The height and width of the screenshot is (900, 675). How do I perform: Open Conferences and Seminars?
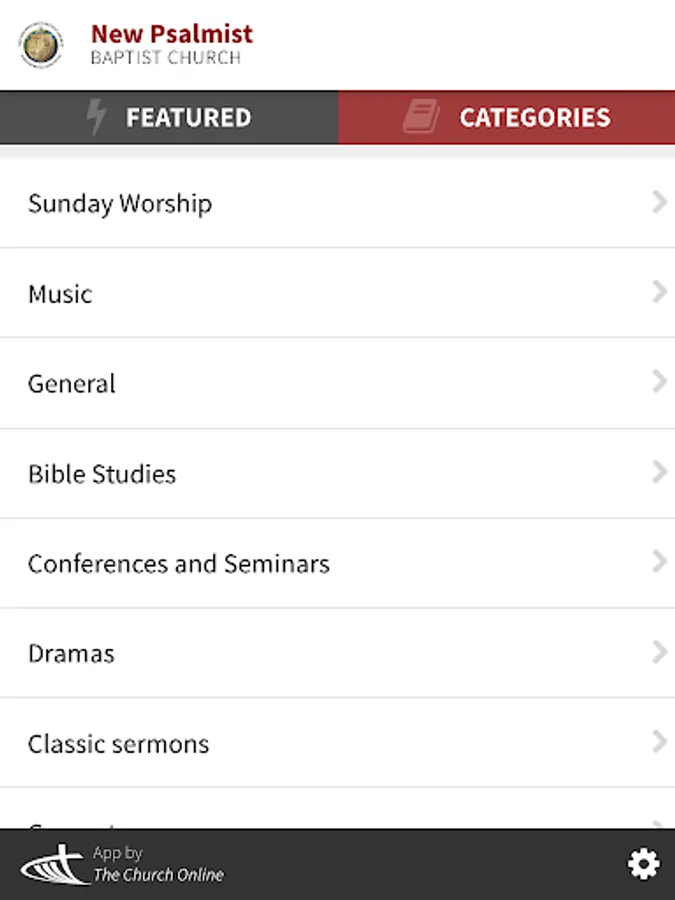[337, 564]
